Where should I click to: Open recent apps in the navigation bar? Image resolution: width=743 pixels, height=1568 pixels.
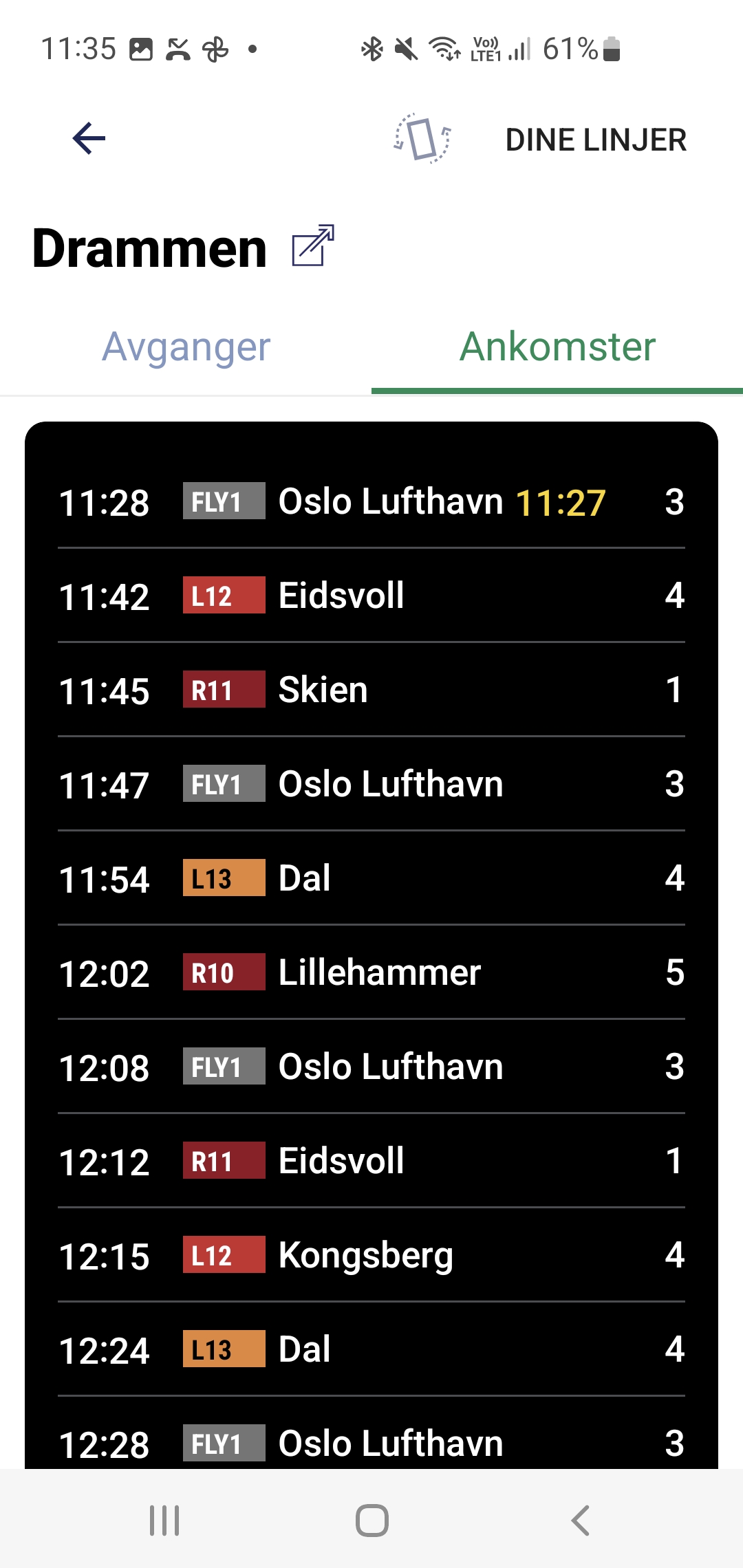pyautogui.click(x=164, y=1520)
